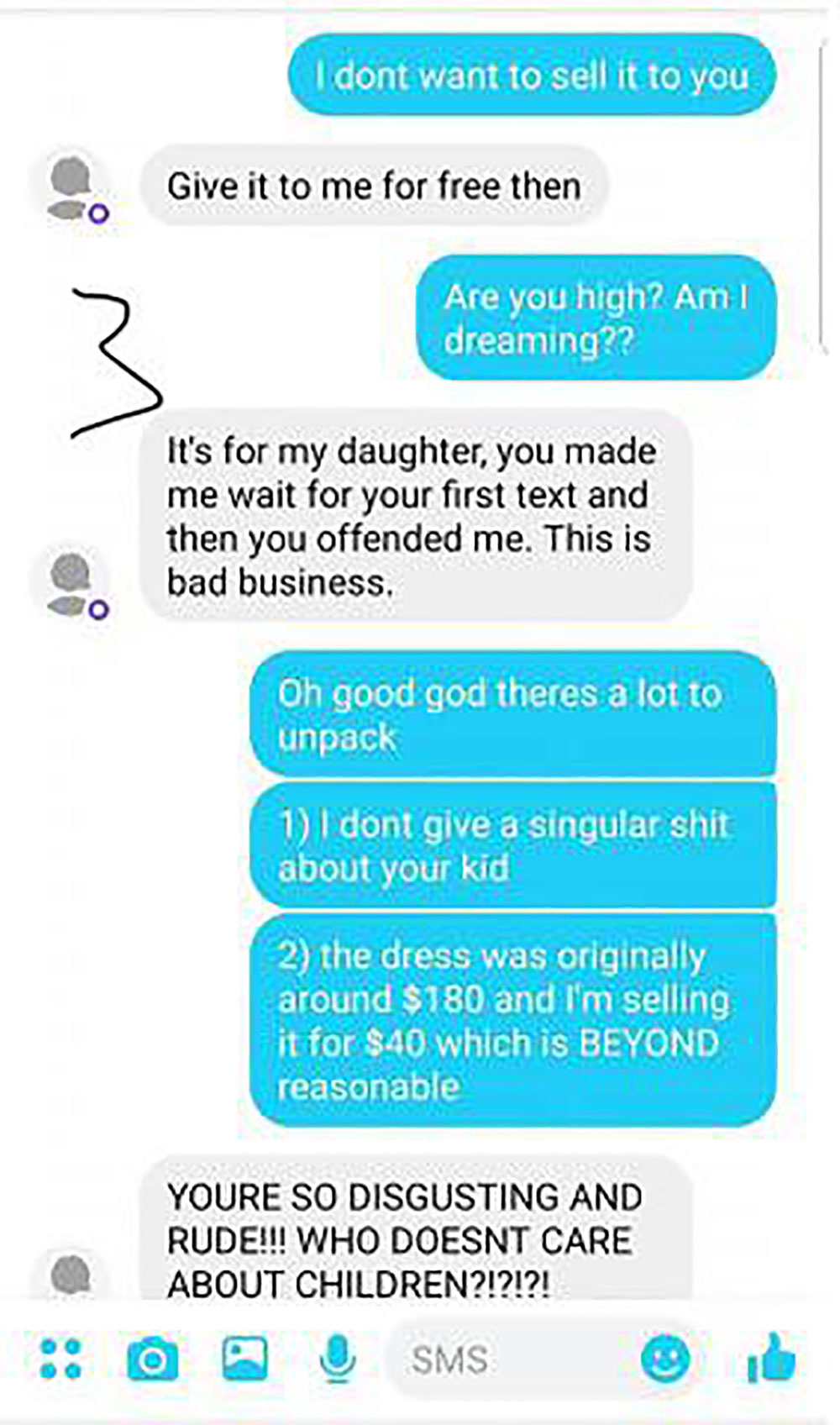This screenshot has width=840, height=1425.
Task: Open the emoji smiley picker
Action: (665, 1359)
